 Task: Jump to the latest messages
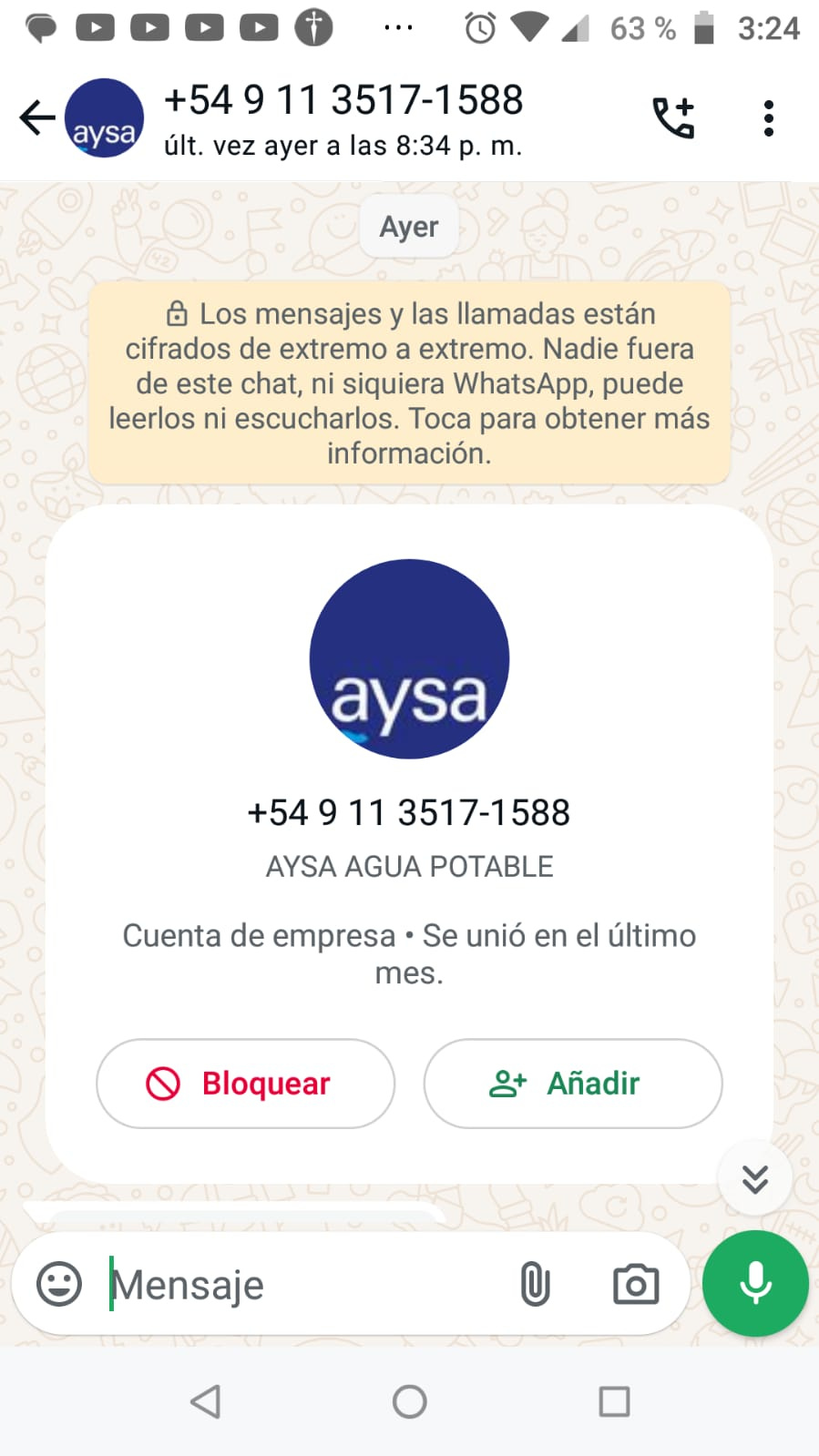[754, 1179]
